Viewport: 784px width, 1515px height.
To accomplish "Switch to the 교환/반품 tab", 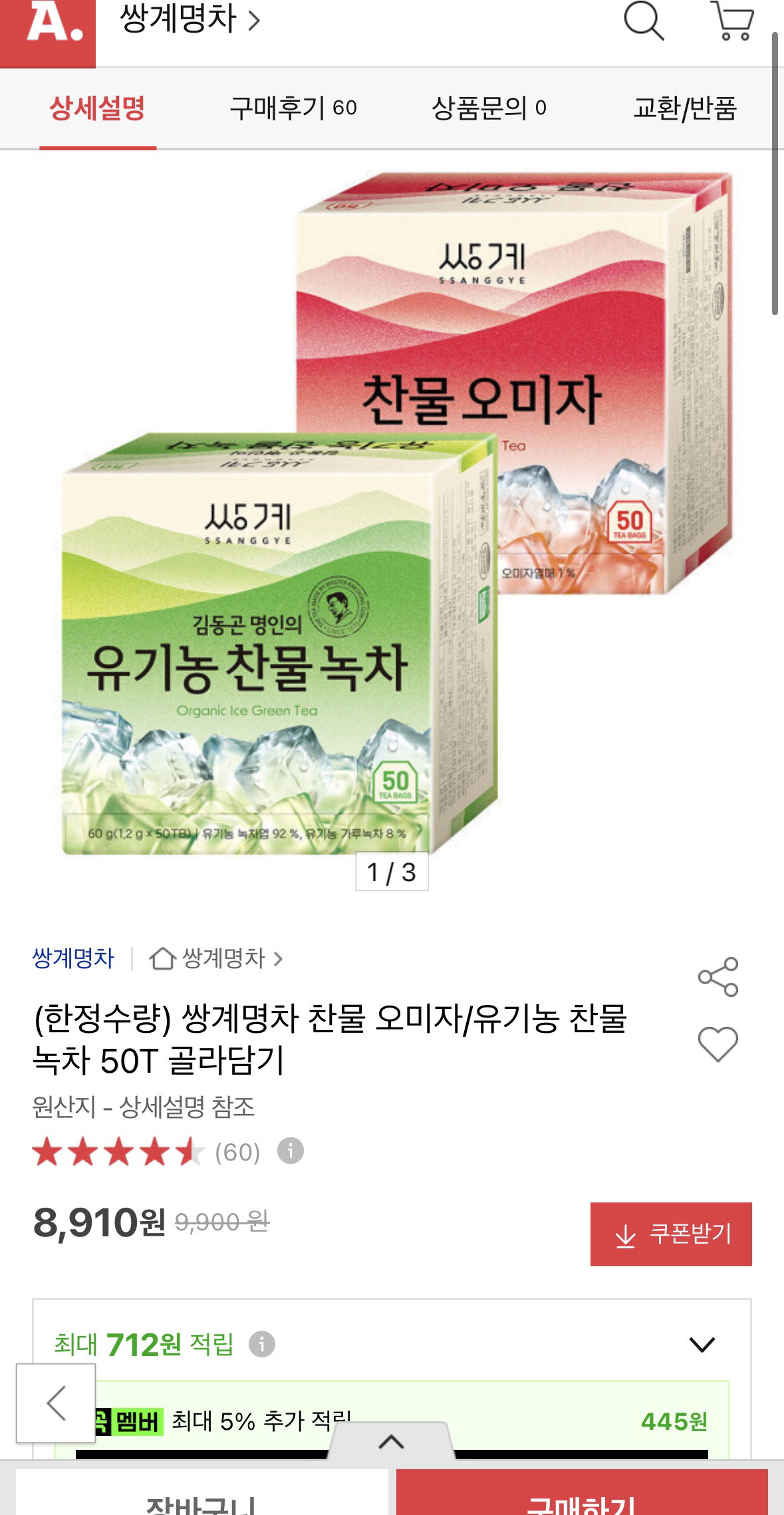I will click(x=685, y=108).
